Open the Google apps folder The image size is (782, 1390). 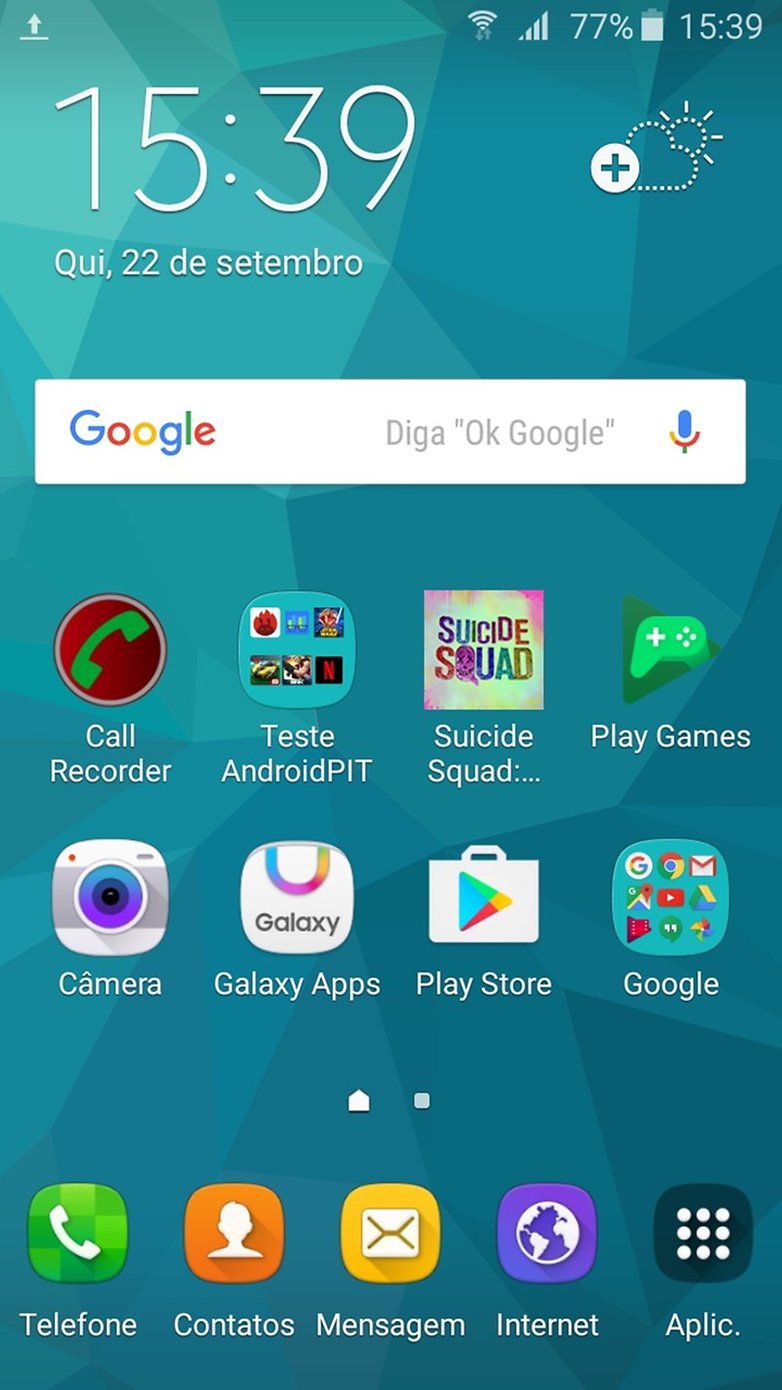[670, 898]
